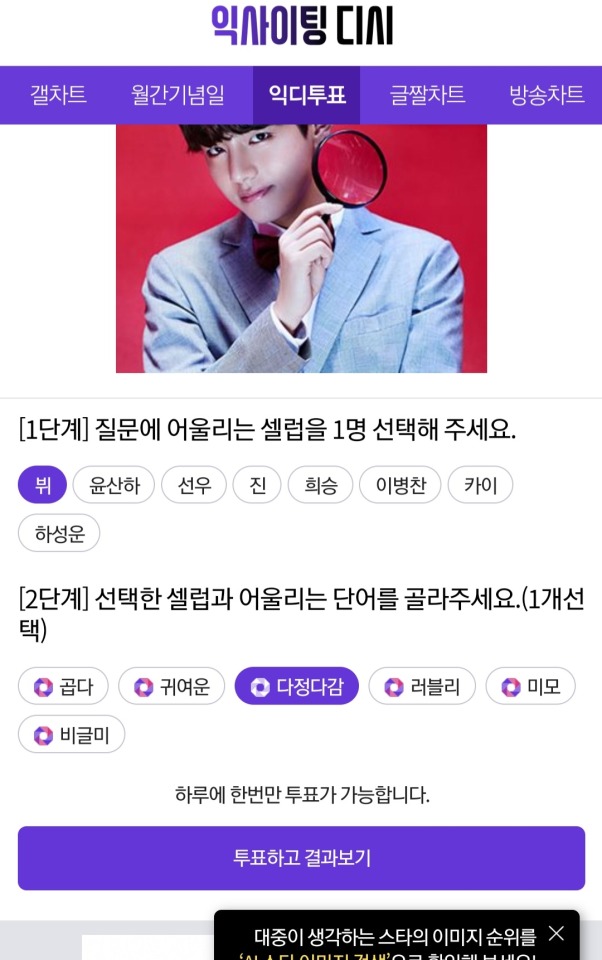
Task: Choose 이병찬 as the celebrity
Action: coord(400,485)
